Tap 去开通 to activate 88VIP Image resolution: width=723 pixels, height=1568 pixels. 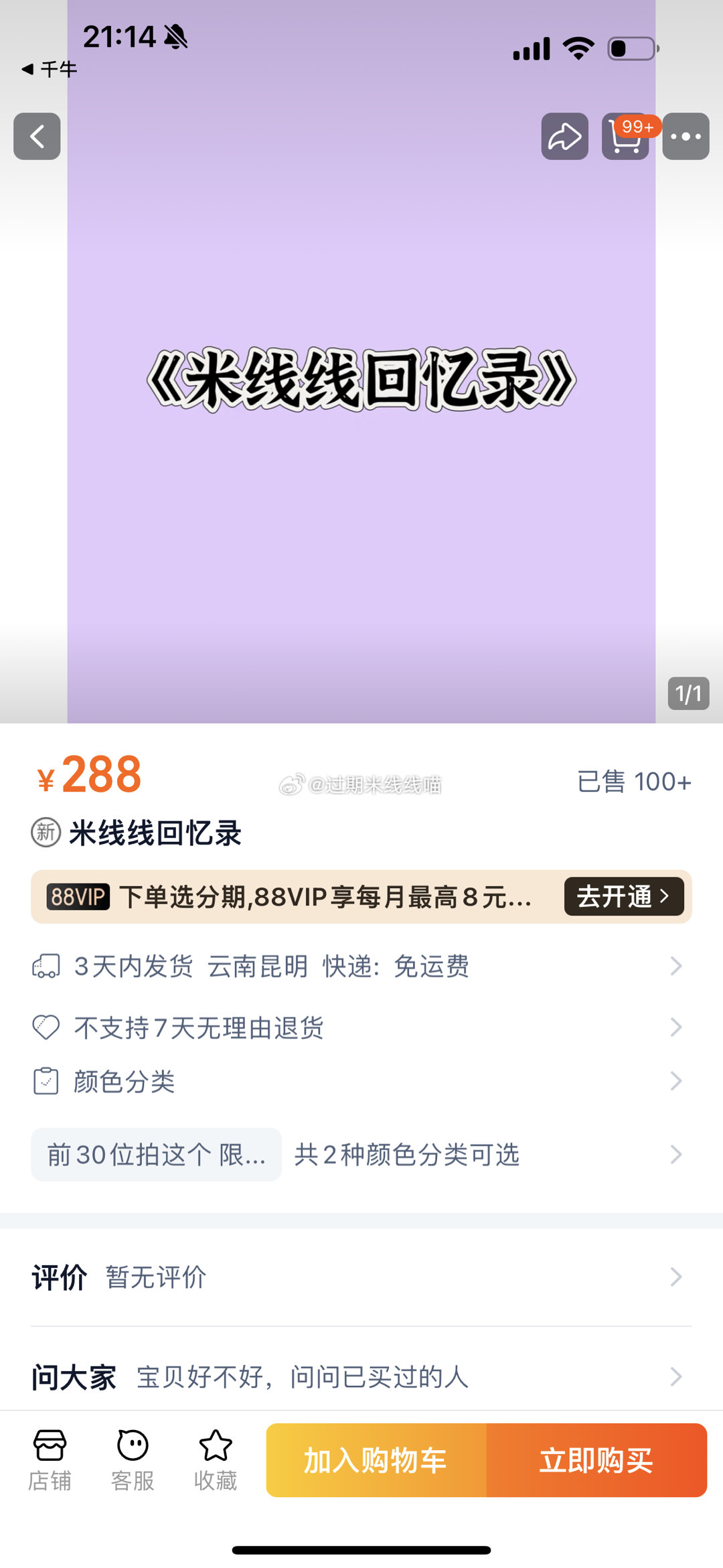(623, 896)
